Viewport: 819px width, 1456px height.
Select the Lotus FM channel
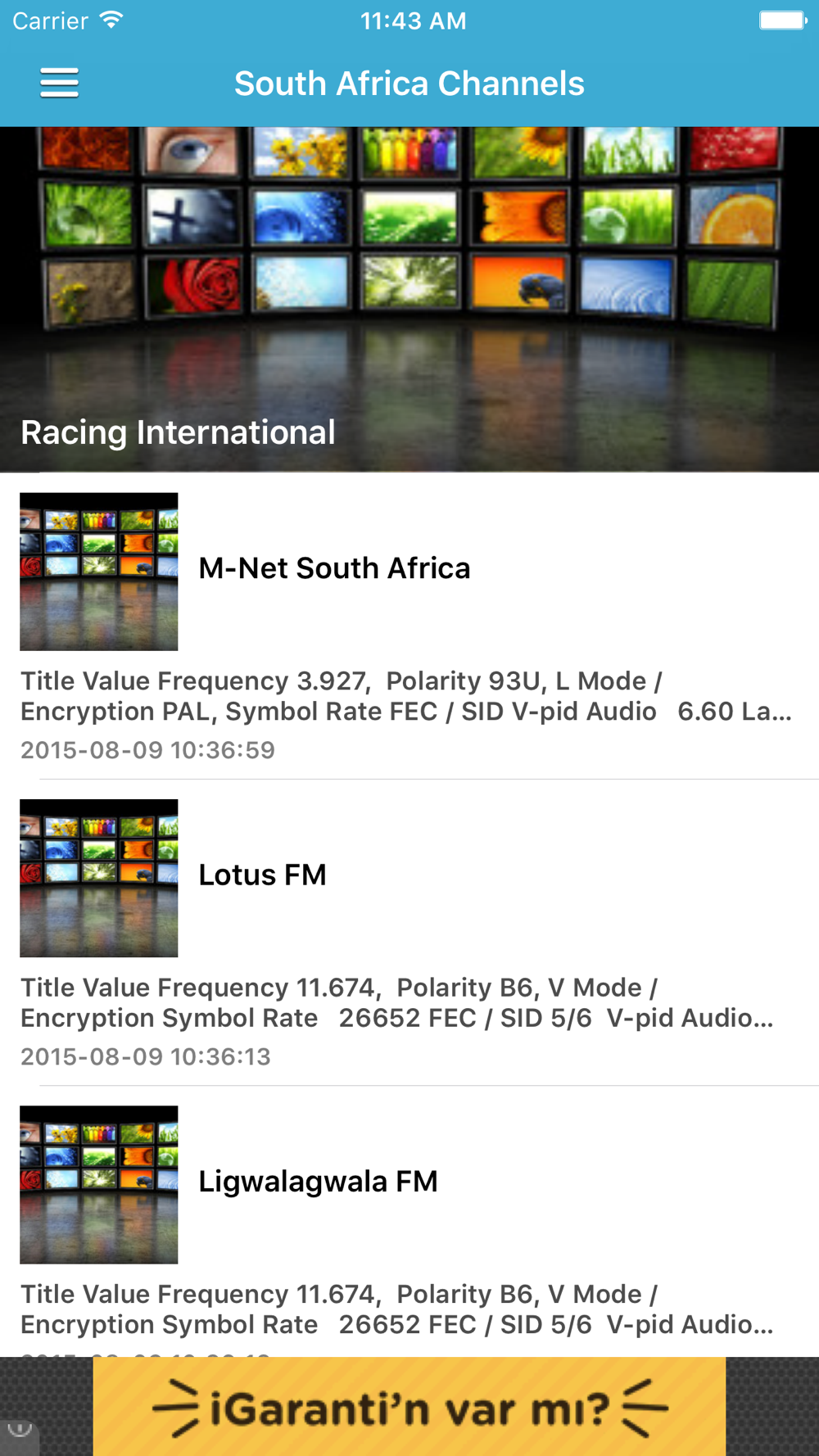click(262, 875)
